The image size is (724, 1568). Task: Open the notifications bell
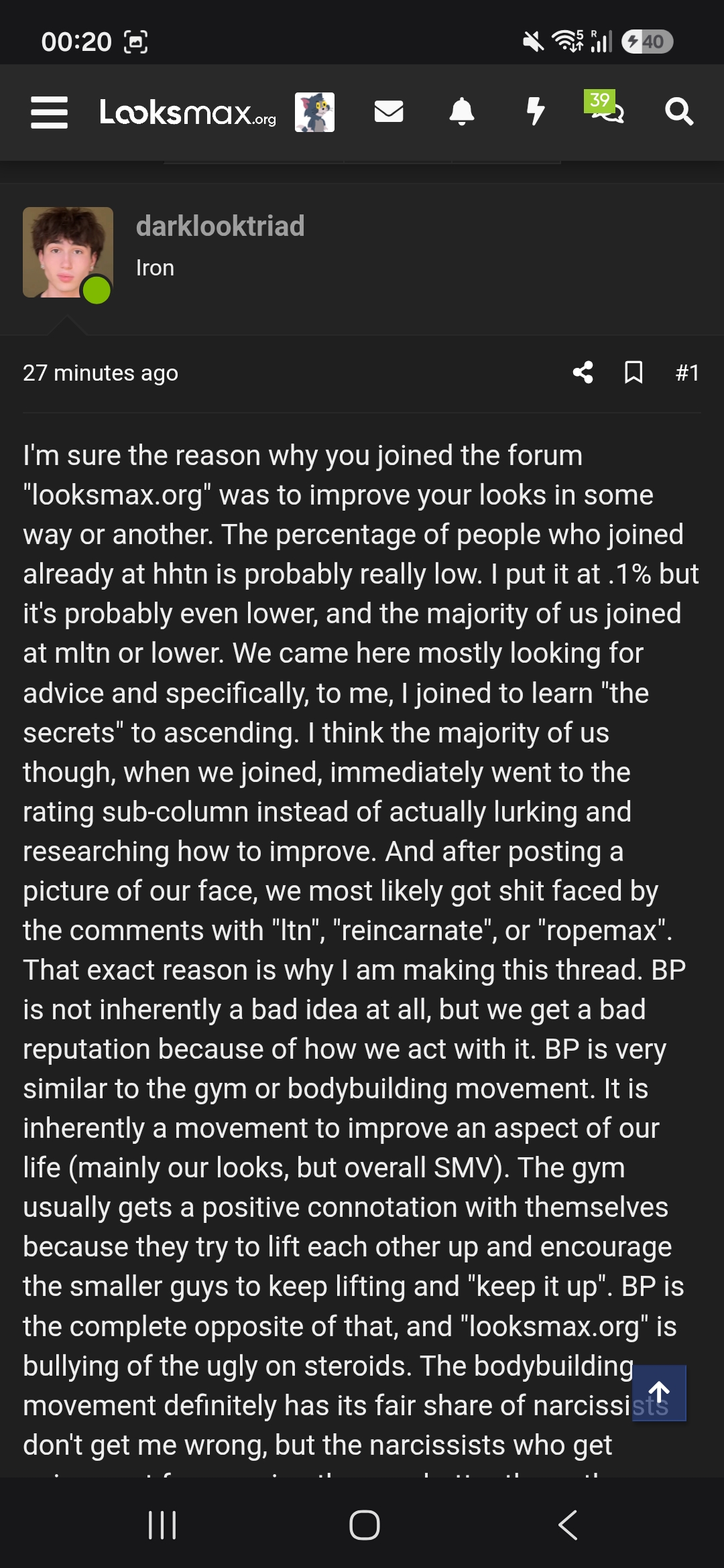[462, 111]
